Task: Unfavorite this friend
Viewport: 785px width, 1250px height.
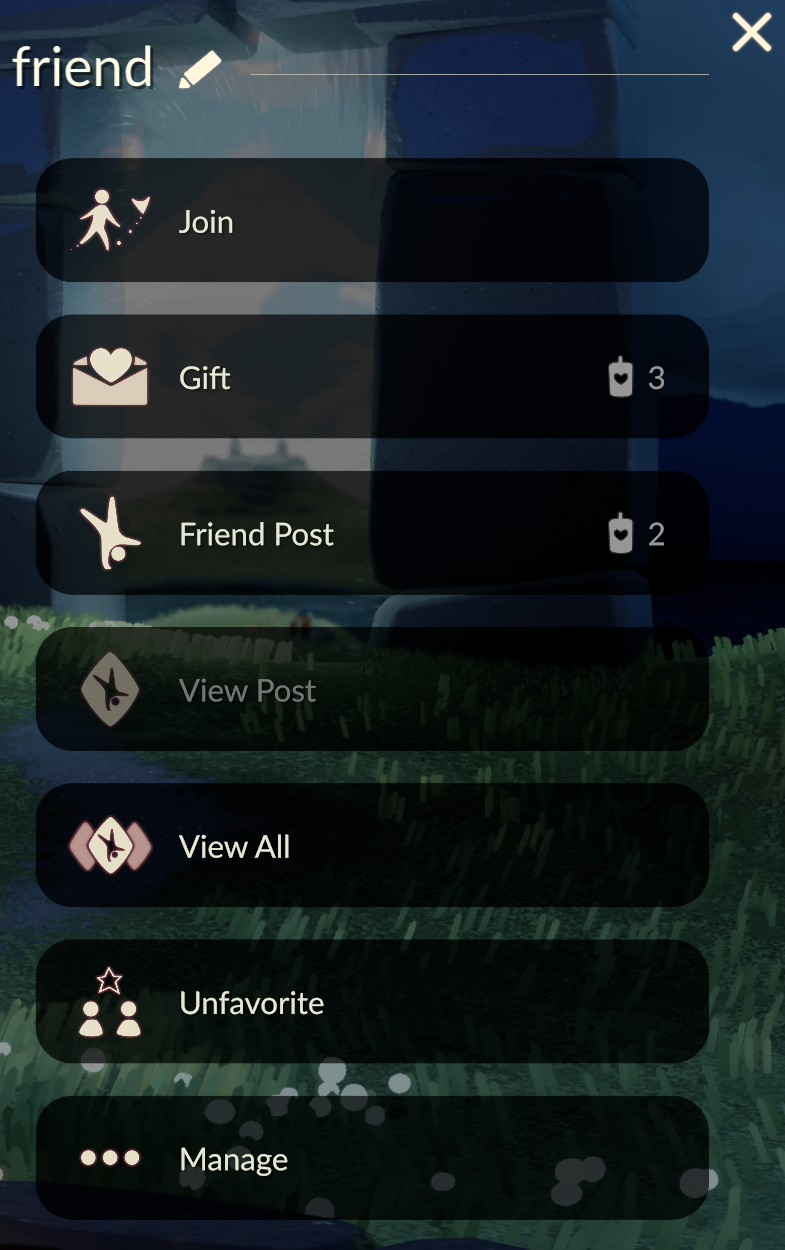Action: 372,1002
